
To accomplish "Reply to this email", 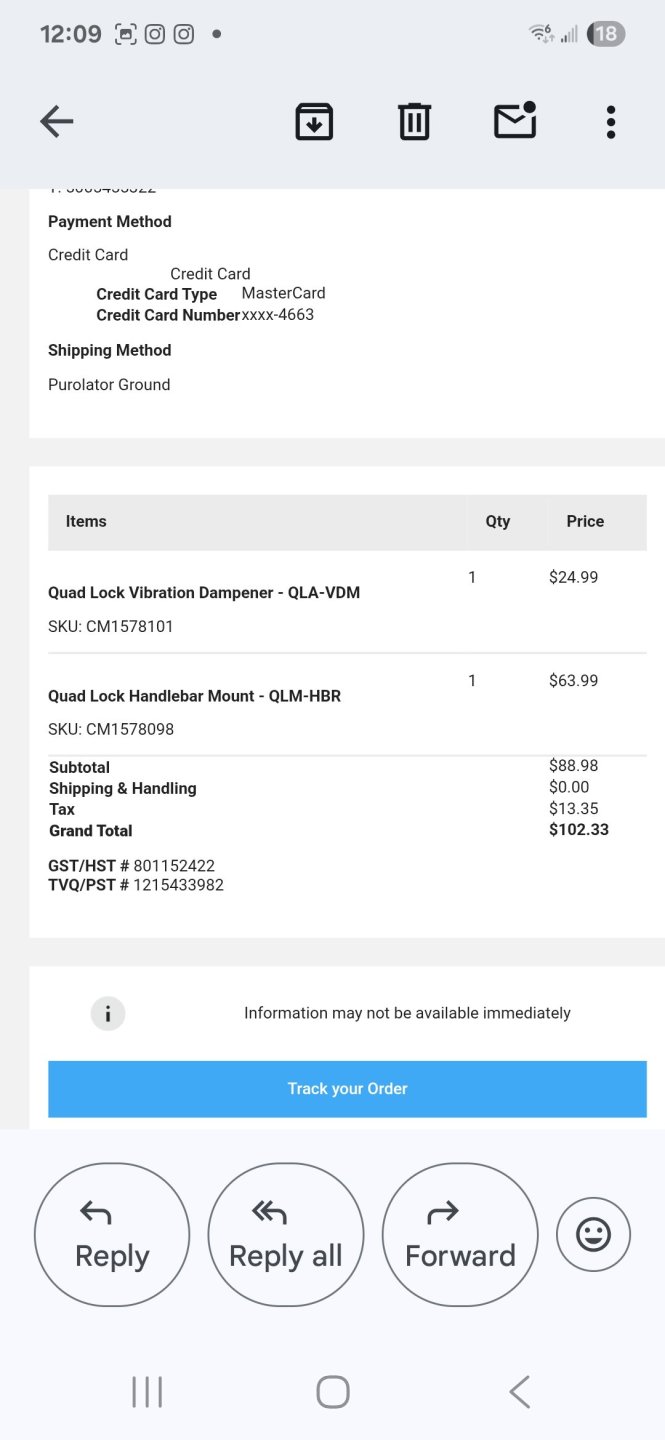I will (x=112, y=1234).
